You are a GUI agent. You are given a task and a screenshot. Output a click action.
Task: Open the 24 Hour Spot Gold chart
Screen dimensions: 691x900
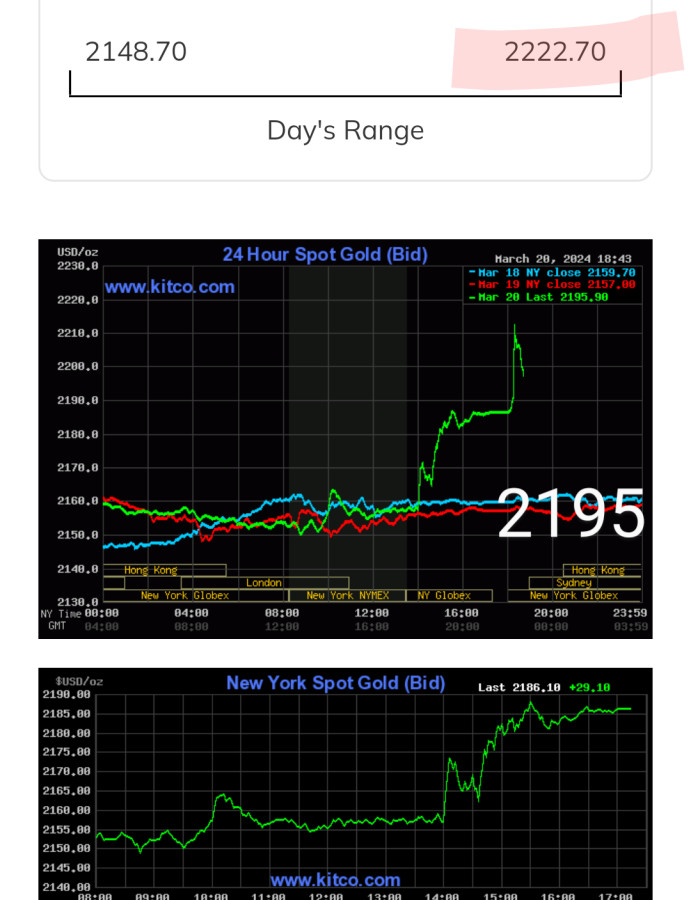click(345, 438)
